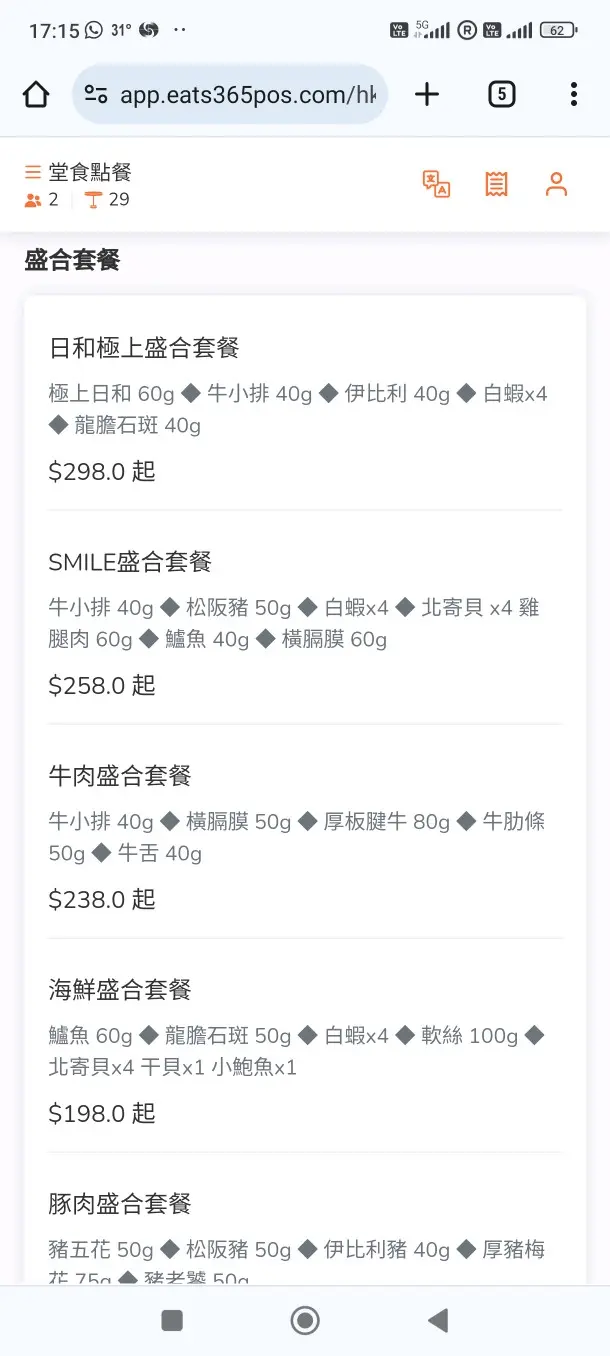Tap the 豚肉盛合套餐 item

120,1204
